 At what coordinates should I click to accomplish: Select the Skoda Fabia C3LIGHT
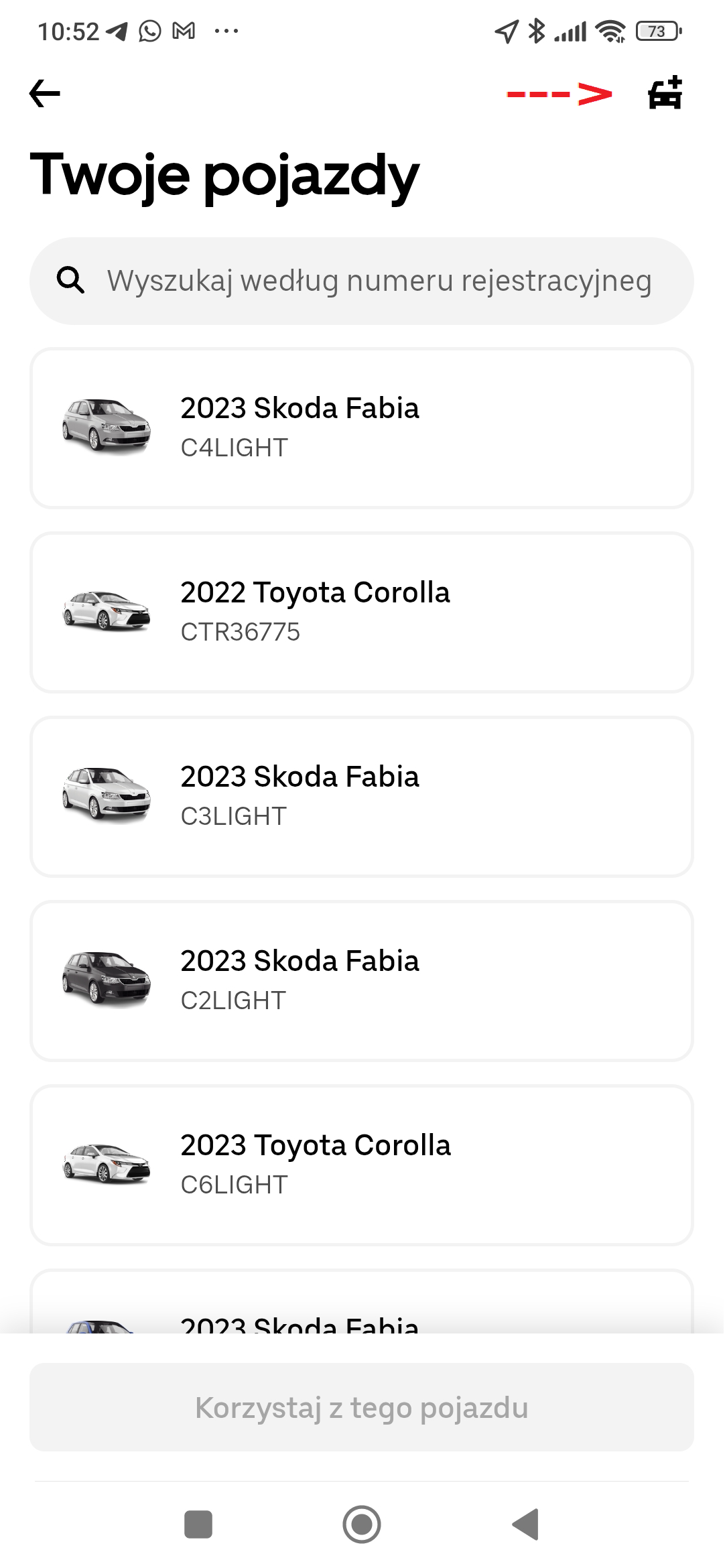pyautogui.click(x=362, y=797)
